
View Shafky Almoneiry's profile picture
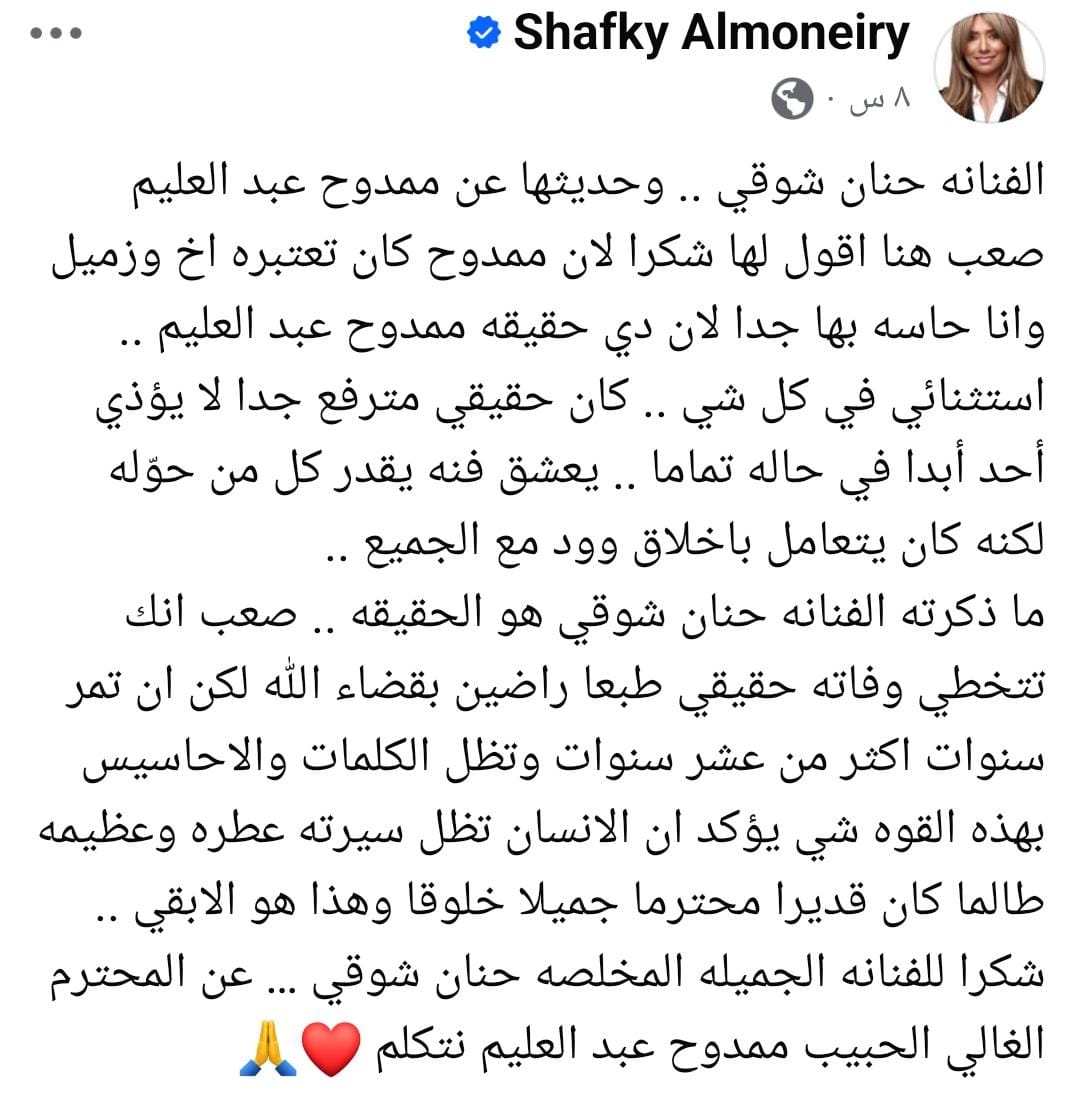click(x=988, y=68)
